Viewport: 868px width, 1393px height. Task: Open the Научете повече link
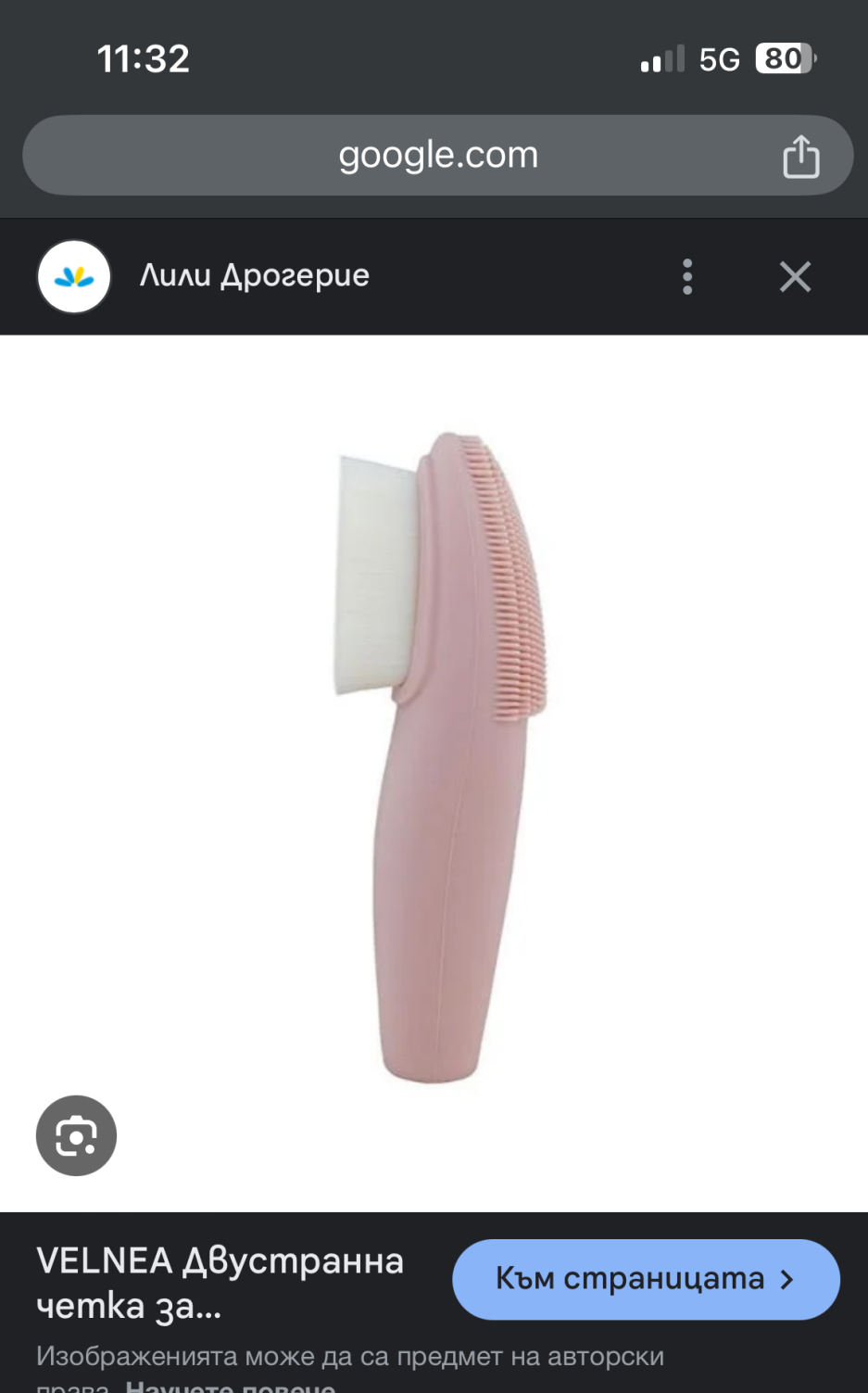pos(230,1387)
